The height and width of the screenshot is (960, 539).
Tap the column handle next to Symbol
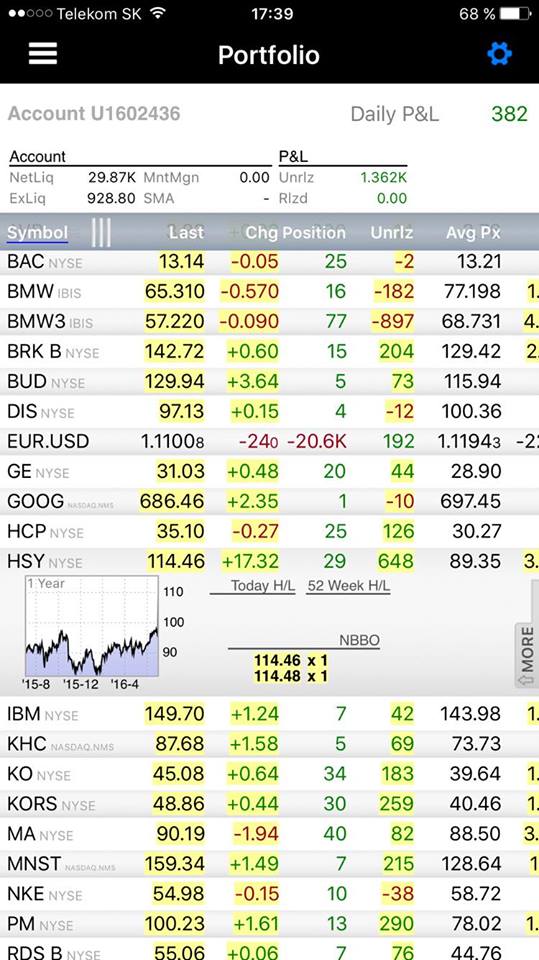(x=101, y=233)
